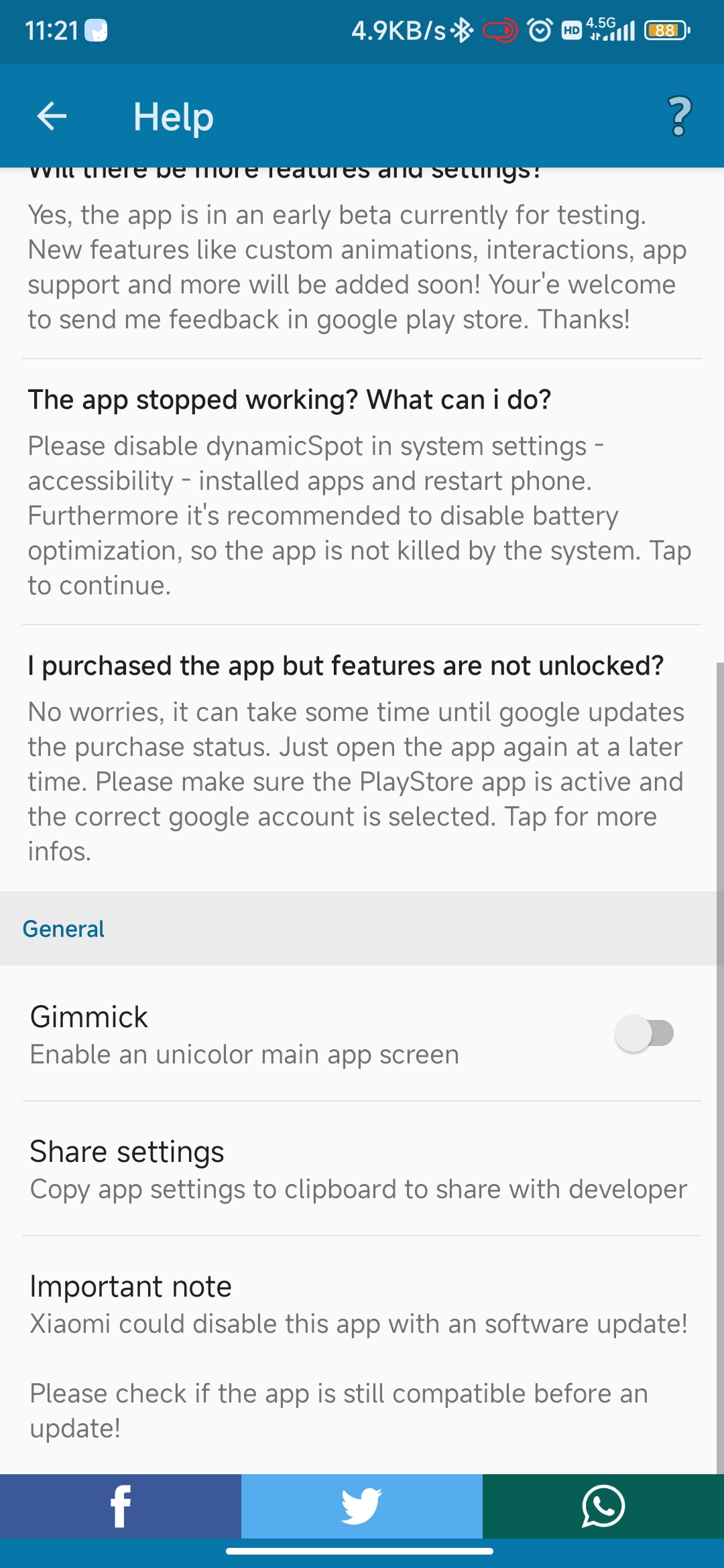This screenshot has width=724, height=1568.
Task: Open the Important note about Xiaomi
Action: 361,1354
